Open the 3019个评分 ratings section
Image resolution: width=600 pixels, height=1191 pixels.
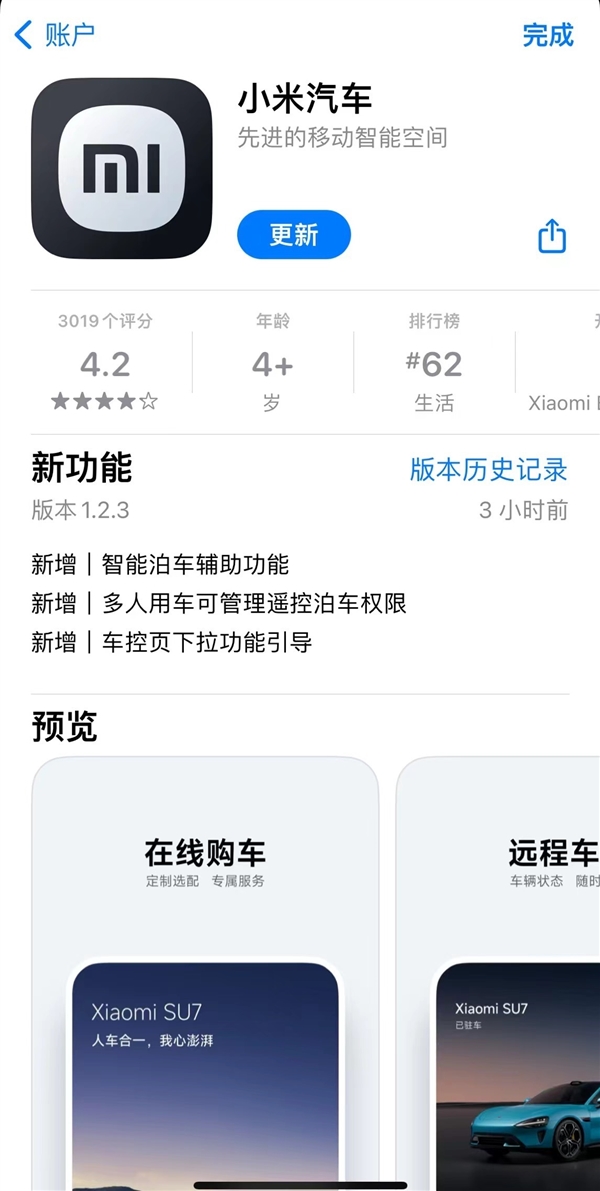(x=105, y=362)
